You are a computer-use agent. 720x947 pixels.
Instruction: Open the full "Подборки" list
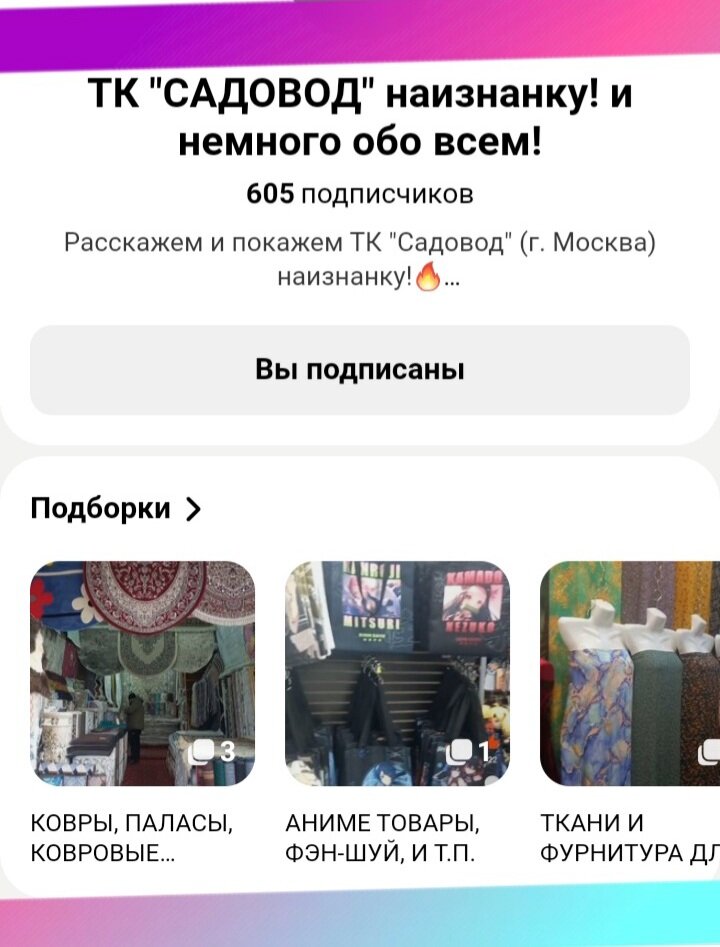116,509
